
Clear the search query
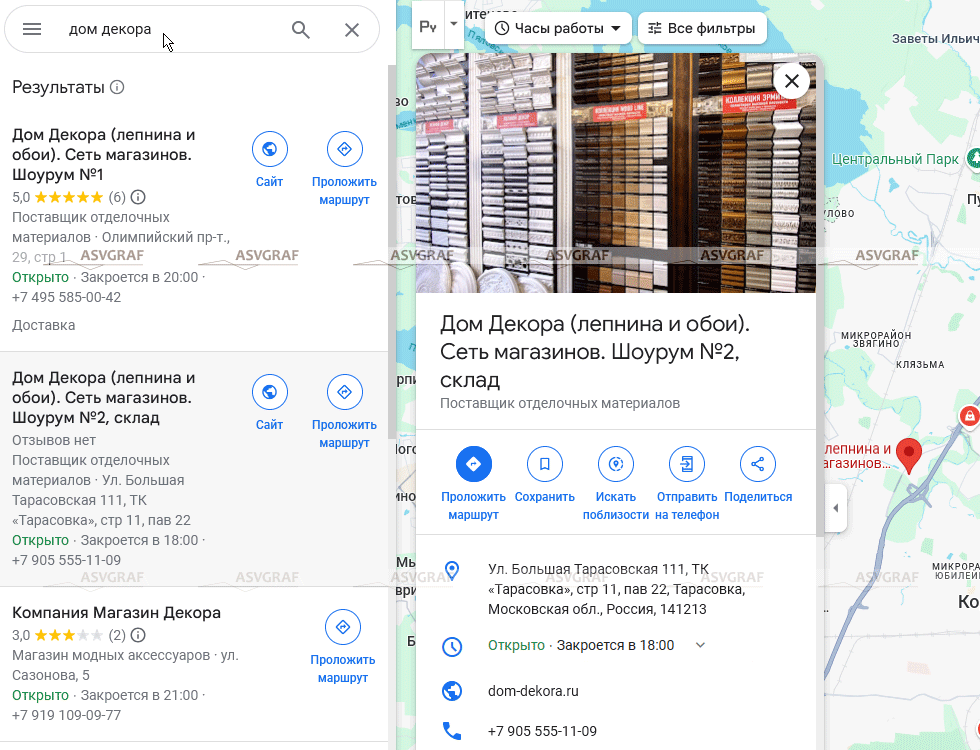click(352, 30)
